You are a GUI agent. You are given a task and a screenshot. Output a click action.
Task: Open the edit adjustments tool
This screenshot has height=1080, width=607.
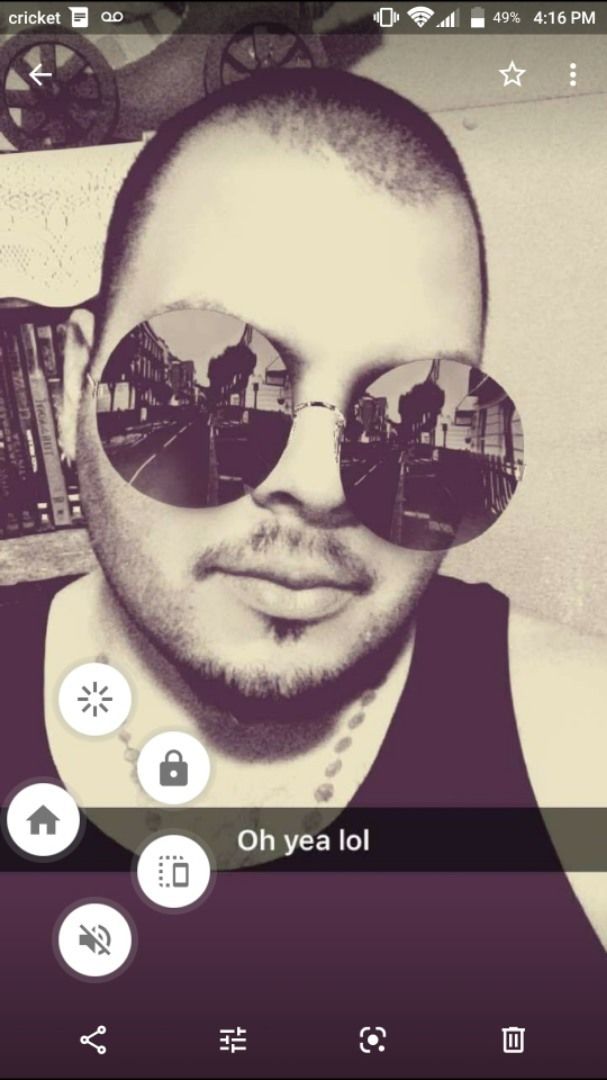pyautogui.click(x=233, y=1040)
